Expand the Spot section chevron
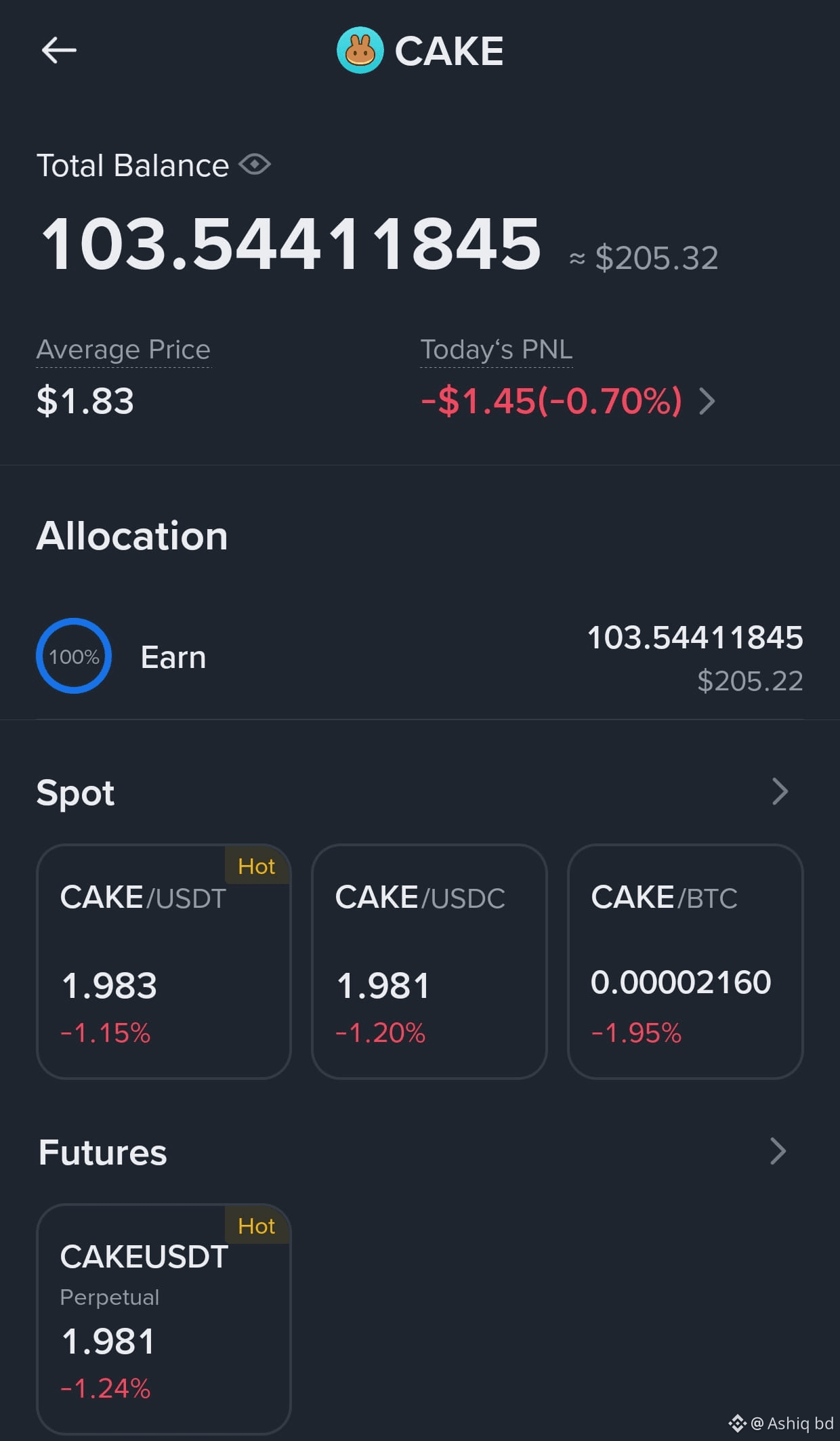 (x=780, y=791)
